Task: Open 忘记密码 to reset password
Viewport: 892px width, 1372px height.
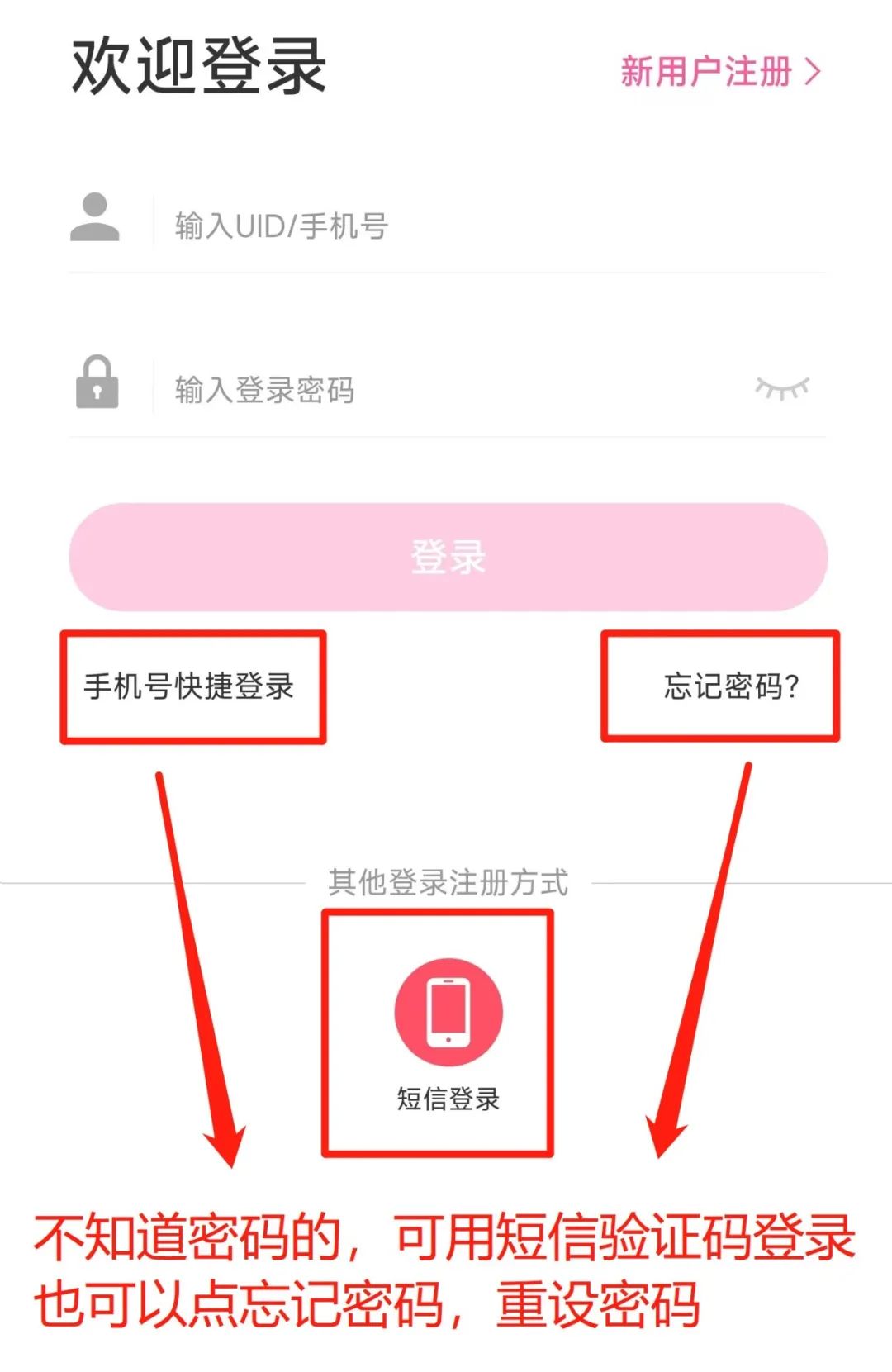Action: pos(730,686)
